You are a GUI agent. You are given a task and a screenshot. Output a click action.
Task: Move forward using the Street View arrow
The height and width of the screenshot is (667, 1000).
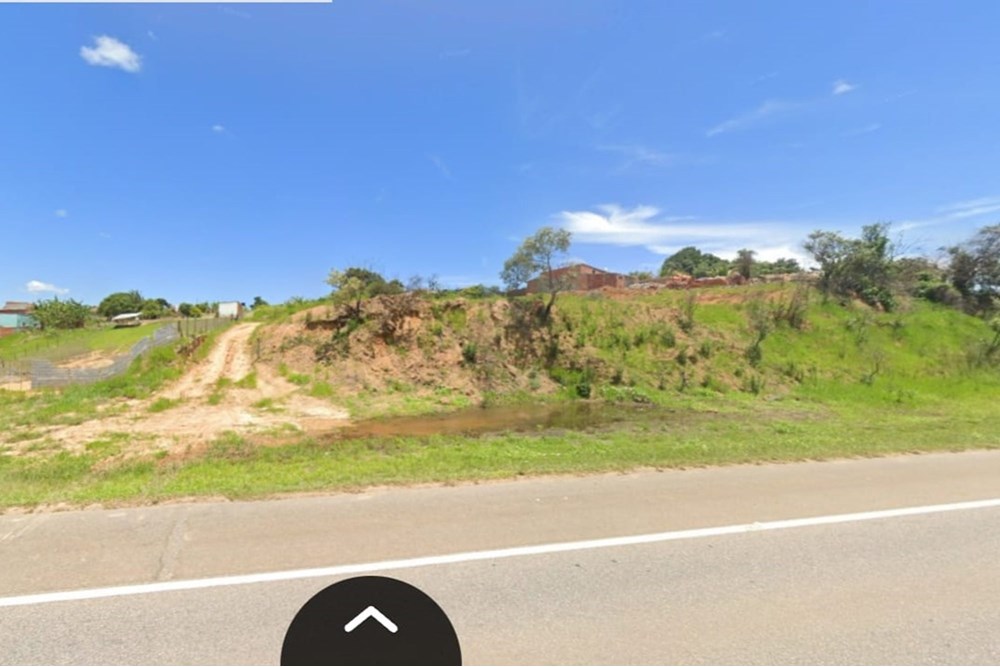tap(371, 621)
